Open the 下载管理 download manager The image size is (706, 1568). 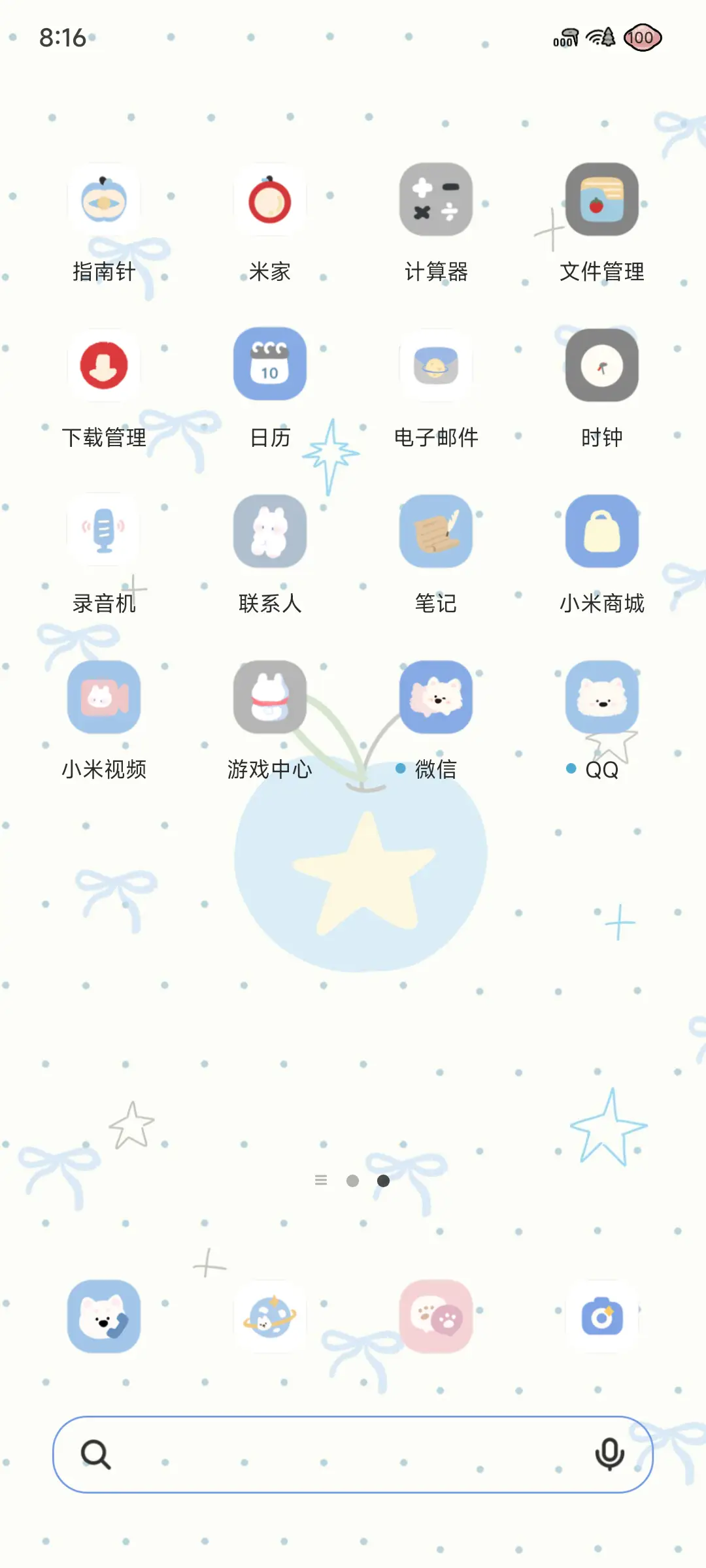(104, 365)
